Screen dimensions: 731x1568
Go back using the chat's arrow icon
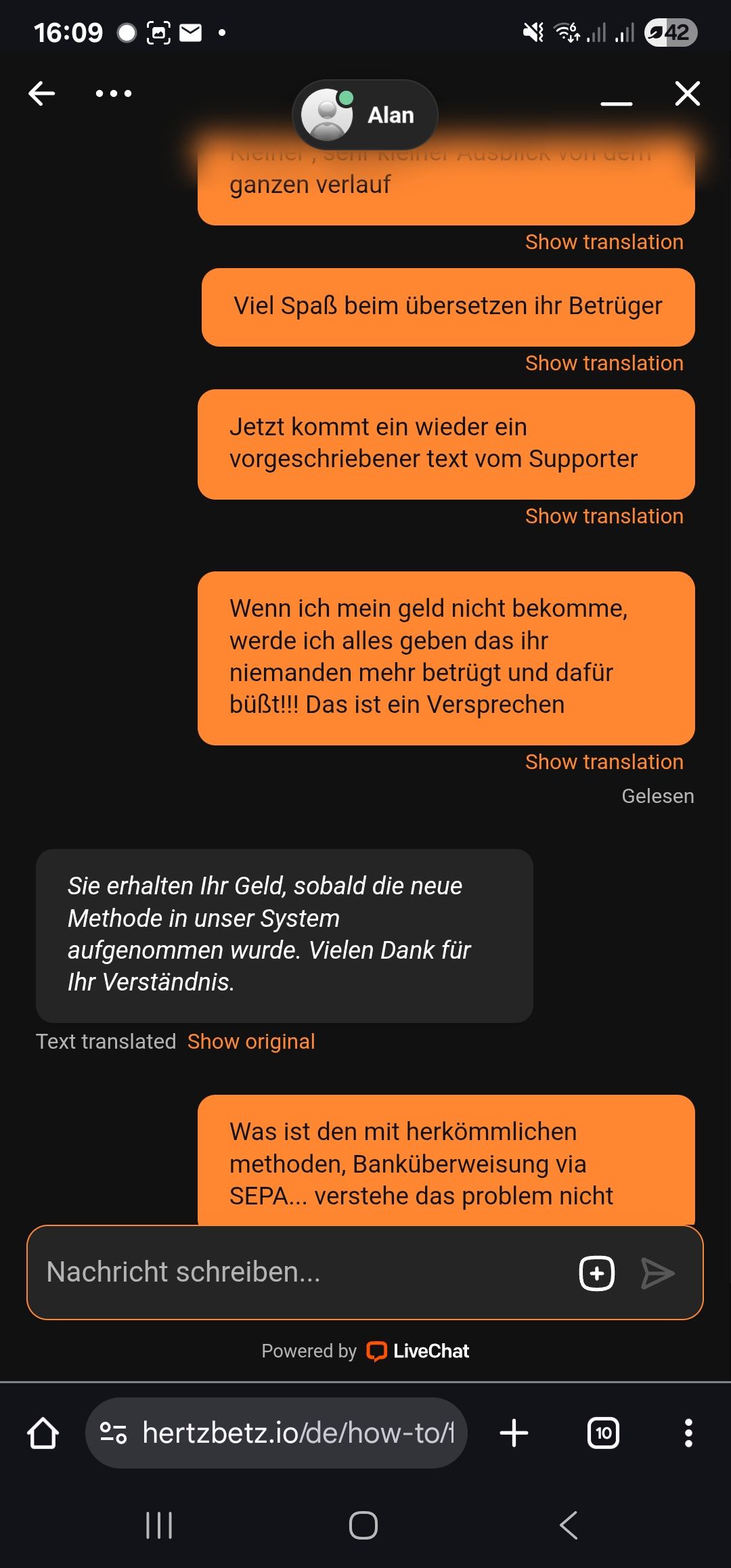coord(42,93)
